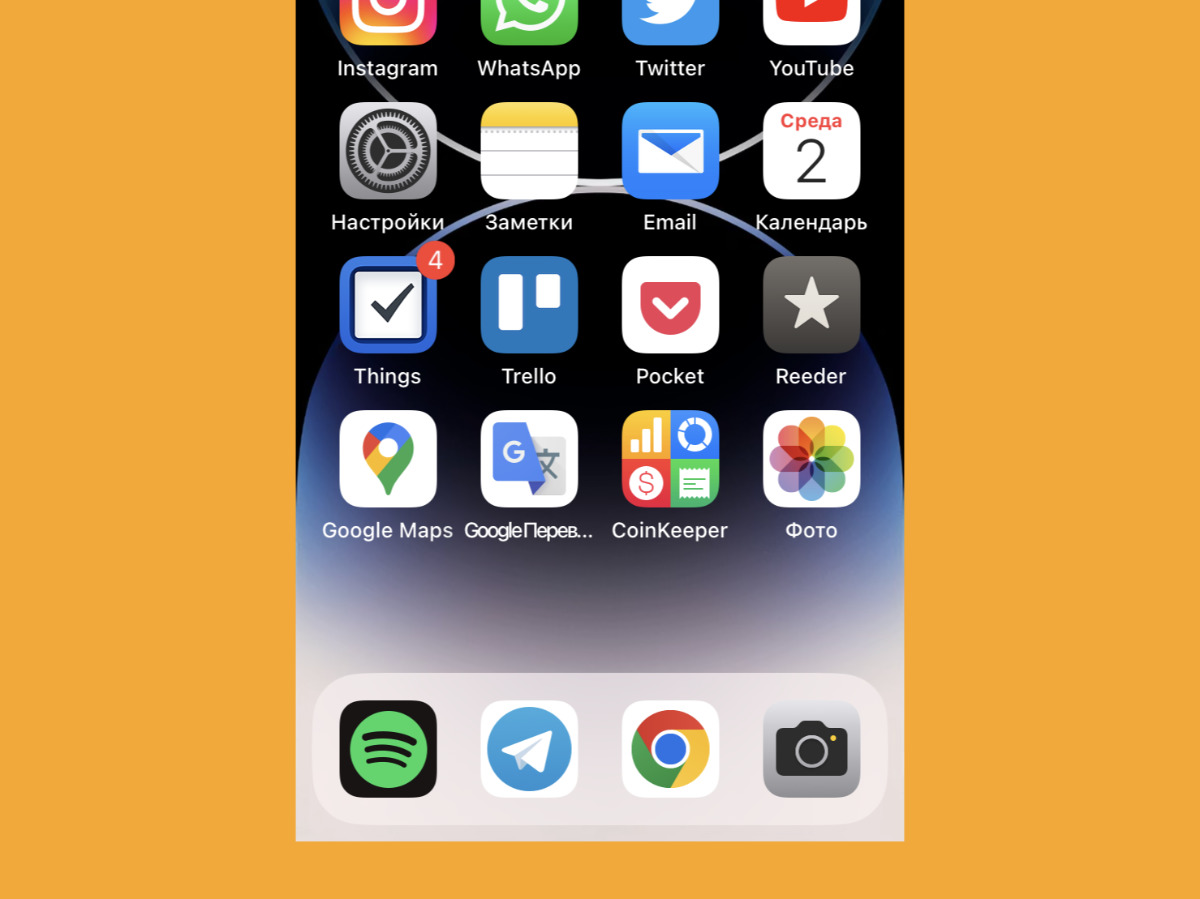1200x899 pixels.
Task: Open the Google Переводчик translate app
Action: (x=529, y=459)
